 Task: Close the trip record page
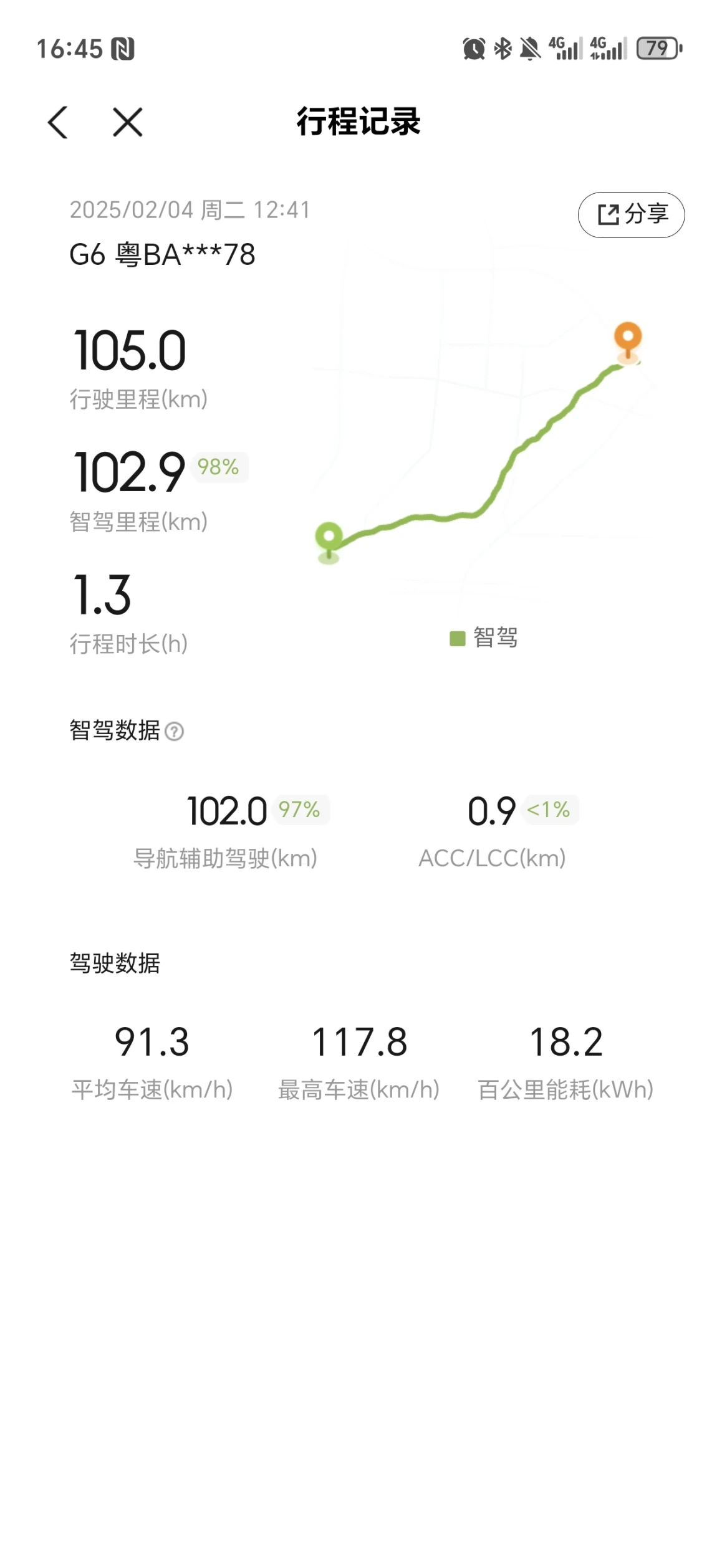coord(128,122)
